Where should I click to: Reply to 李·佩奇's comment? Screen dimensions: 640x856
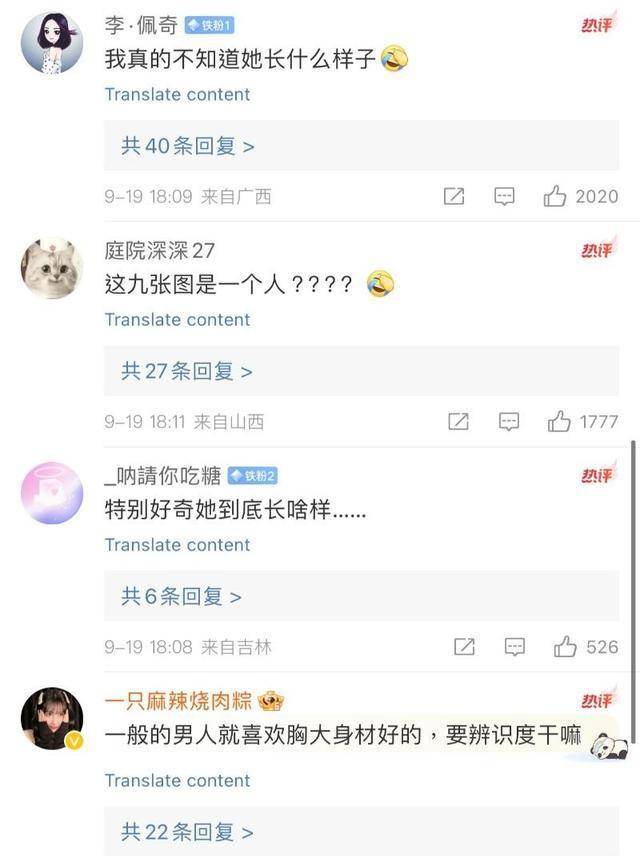pos(505,197)
